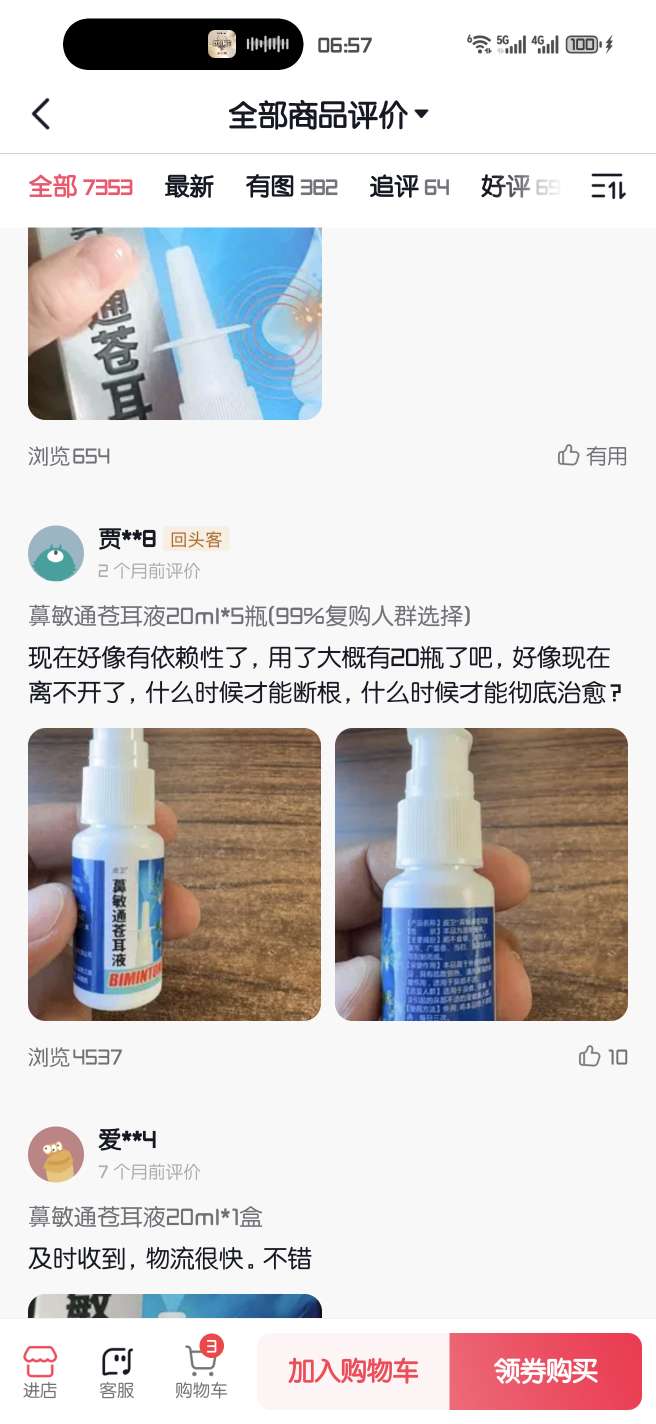Switch to the 追评 64 tab
The image size is (656, 1424).
click(409, 187)
